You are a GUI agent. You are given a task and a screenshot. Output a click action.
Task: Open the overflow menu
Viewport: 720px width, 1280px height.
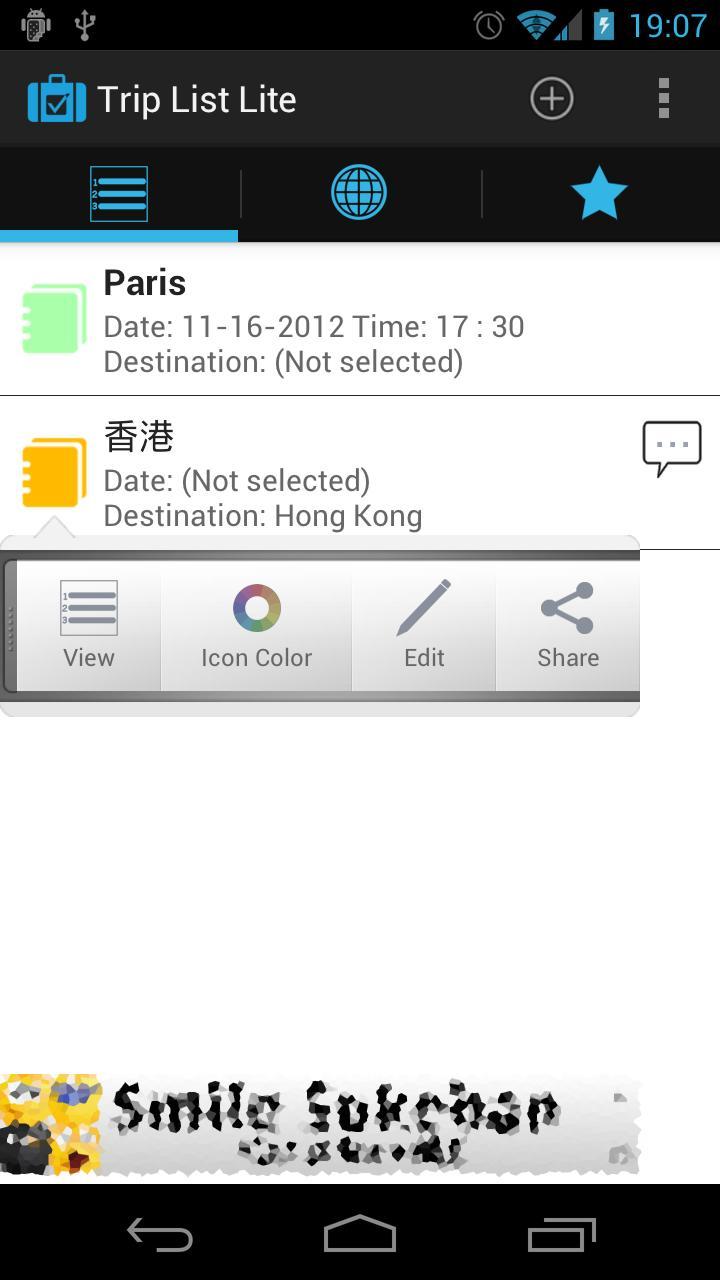pyautogui.click(x=663, y=98)
